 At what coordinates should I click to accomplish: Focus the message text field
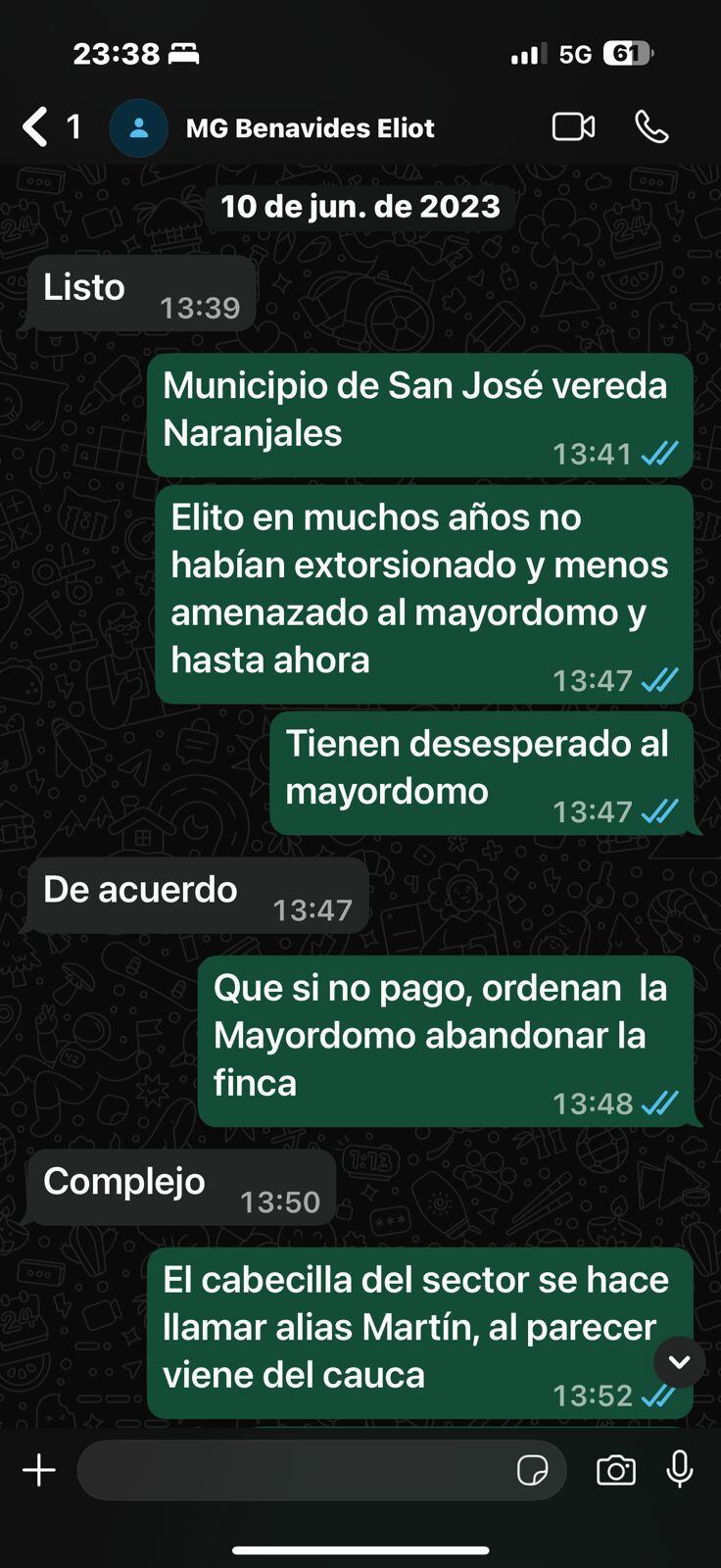point(294,1470)
